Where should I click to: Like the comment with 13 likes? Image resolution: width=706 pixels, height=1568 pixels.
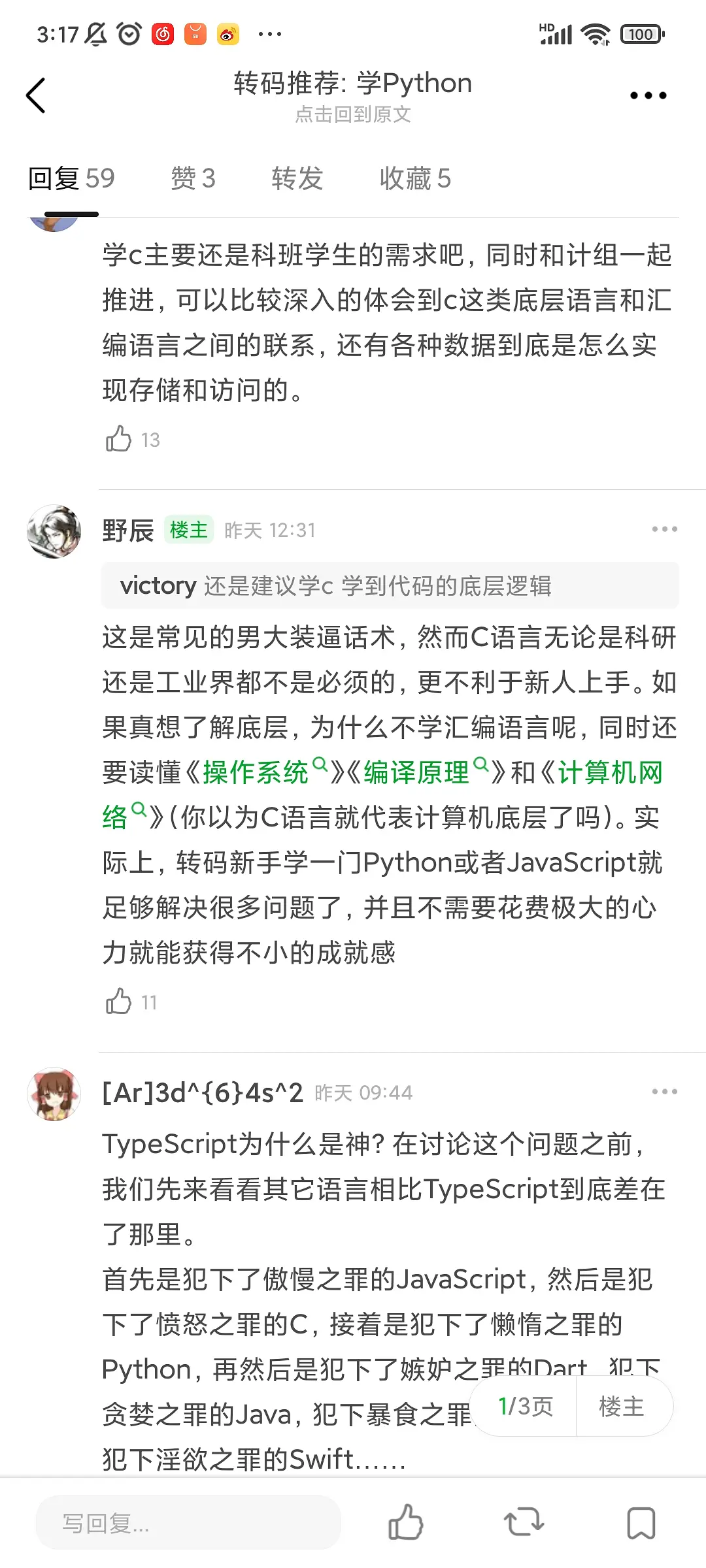click(119, 439)
